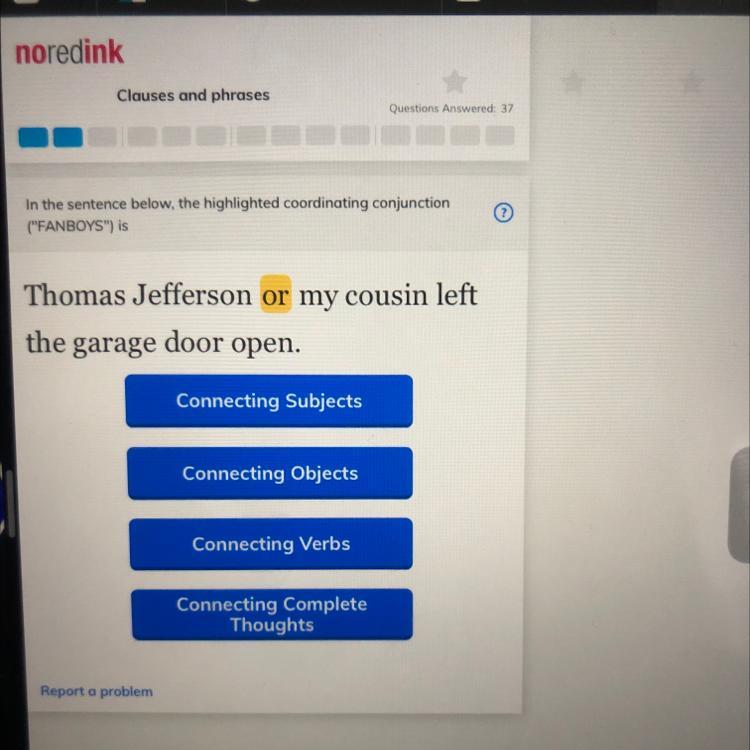Go to the NoRedInk home logo
750x750 pixels.
click(x=70, y=53)
